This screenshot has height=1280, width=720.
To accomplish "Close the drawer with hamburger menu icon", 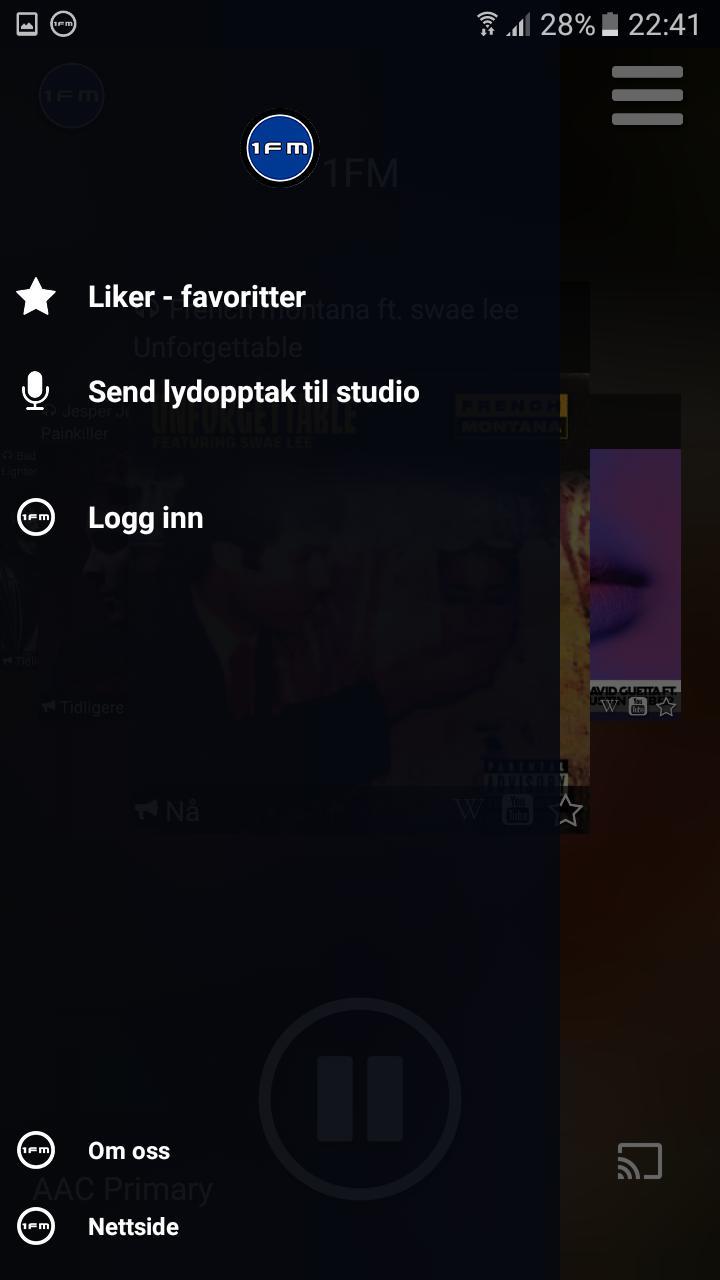I will [647, 96].
